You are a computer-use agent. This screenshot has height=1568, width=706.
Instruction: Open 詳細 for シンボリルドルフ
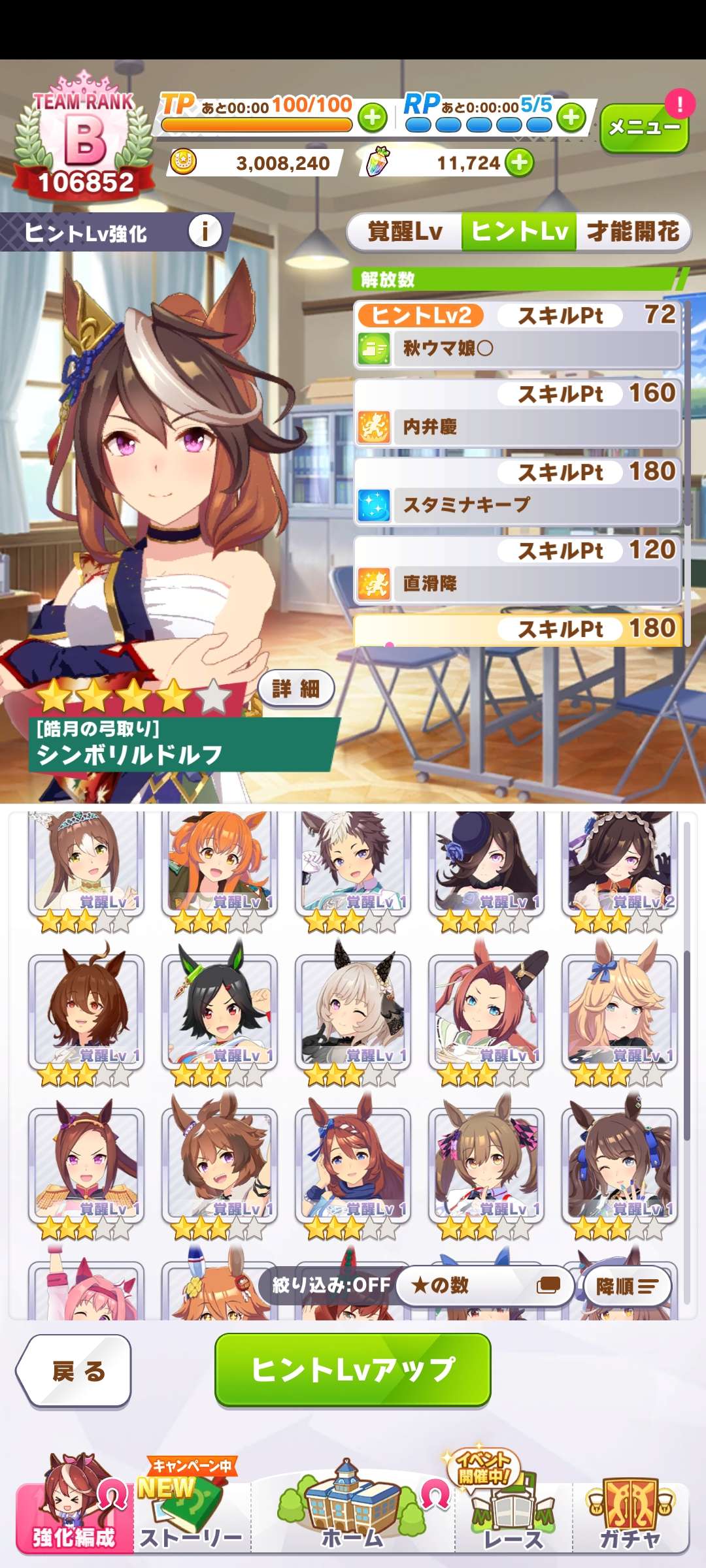click(x=296, y=689)
